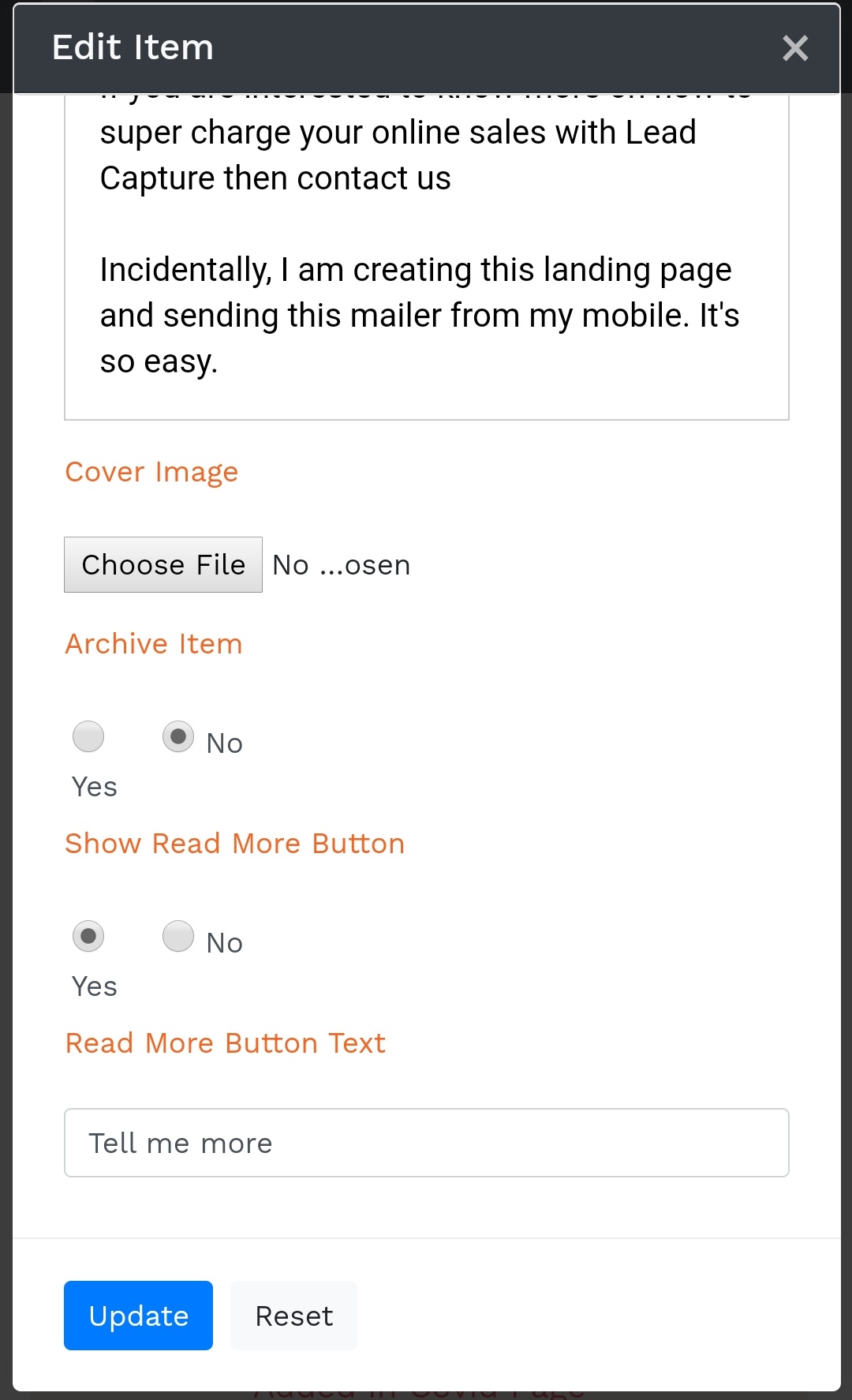852x1400 pixels.
Task: Tap the Update button
Action: (x=138, y=1316)
